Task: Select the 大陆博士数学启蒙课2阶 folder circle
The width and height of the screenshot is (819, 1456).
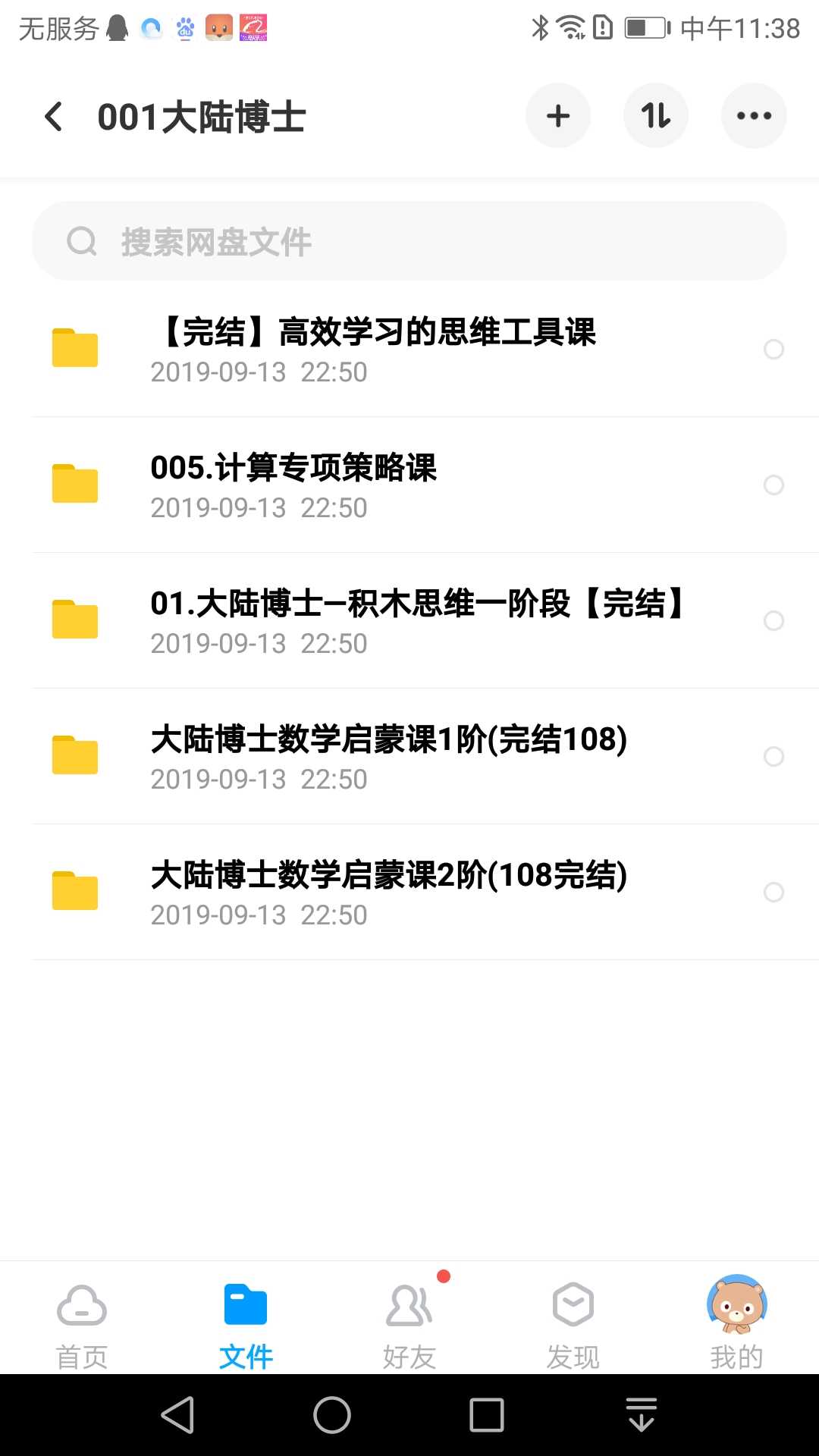Action: pos(773,892)
